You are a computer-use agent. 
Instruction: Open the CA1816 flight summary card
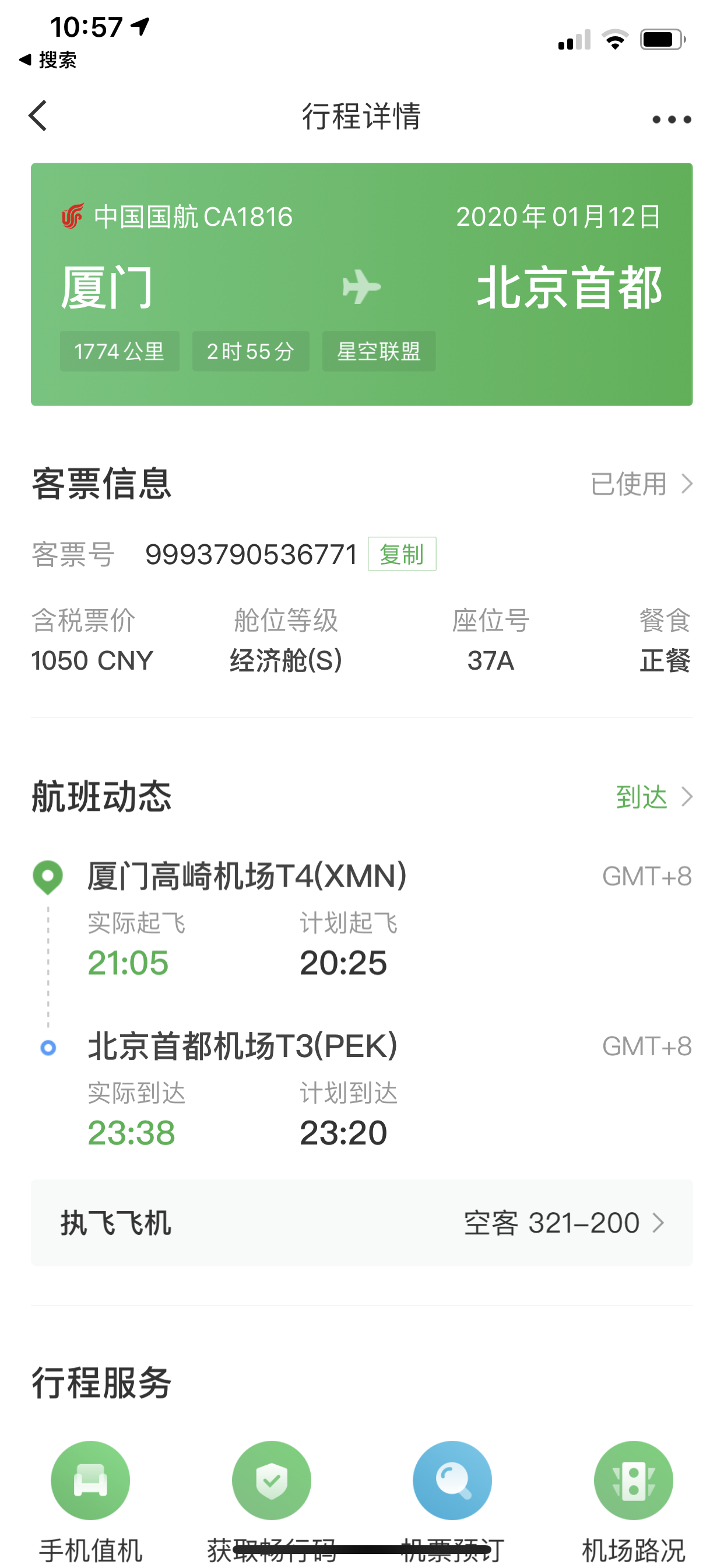point(361,283)
